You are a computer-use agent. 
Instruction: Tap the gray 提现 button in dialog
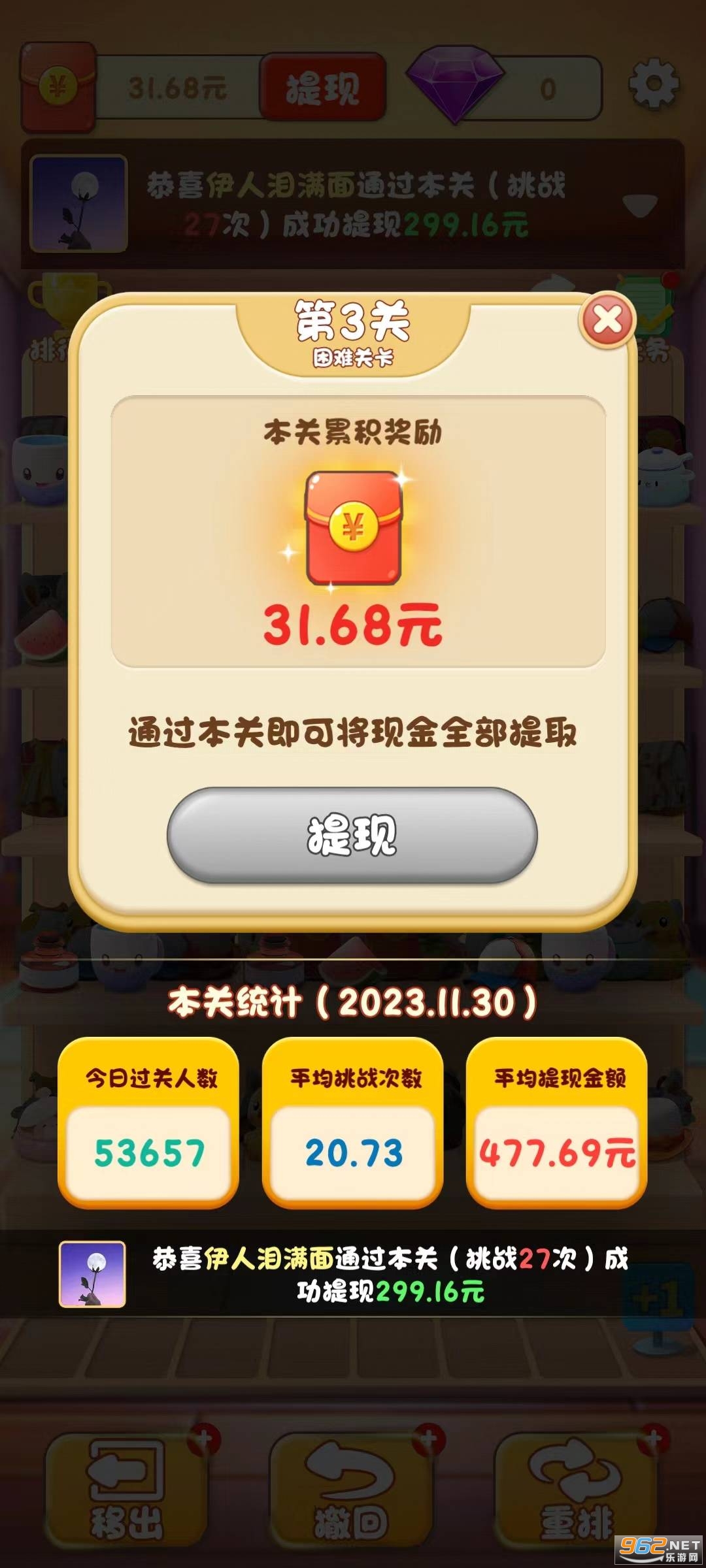[x=352, y=835]
